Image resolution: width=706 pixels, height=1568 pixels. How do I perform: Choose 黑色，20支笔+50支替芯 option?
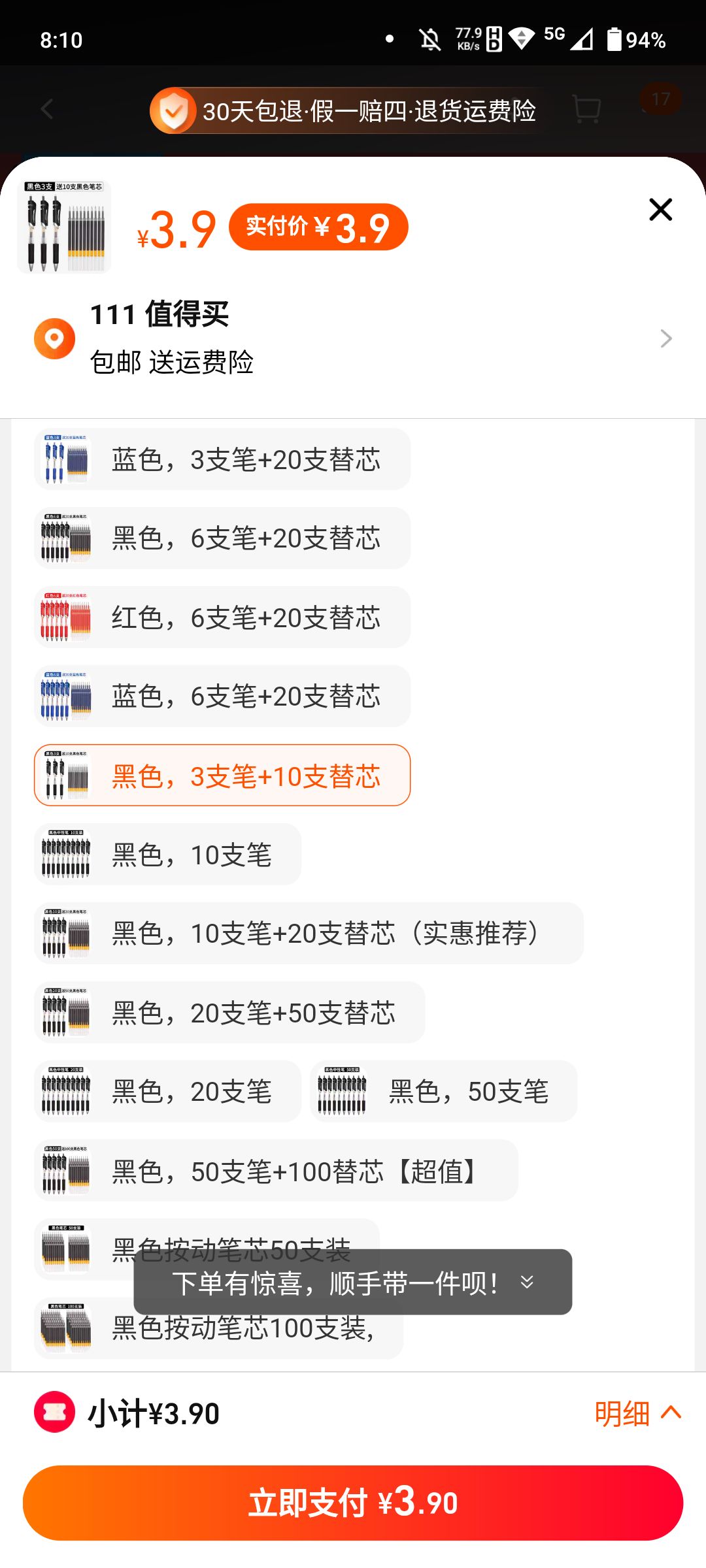click(x=229, y=1013)
